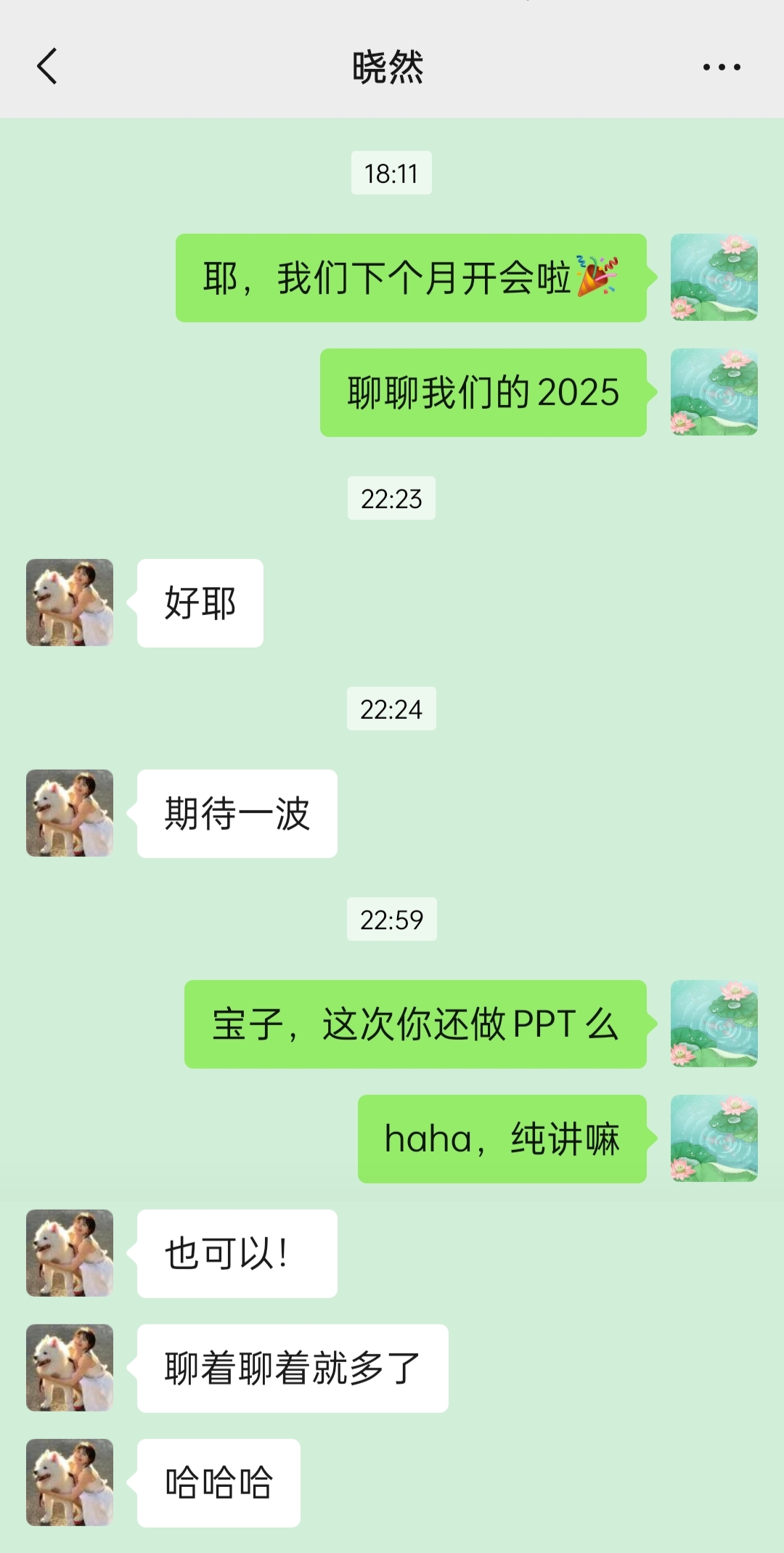Tap 晓然's avatar next to 期待一波
The height and width of the screenshot is (1553, 784).
click(x=70, y=813)
